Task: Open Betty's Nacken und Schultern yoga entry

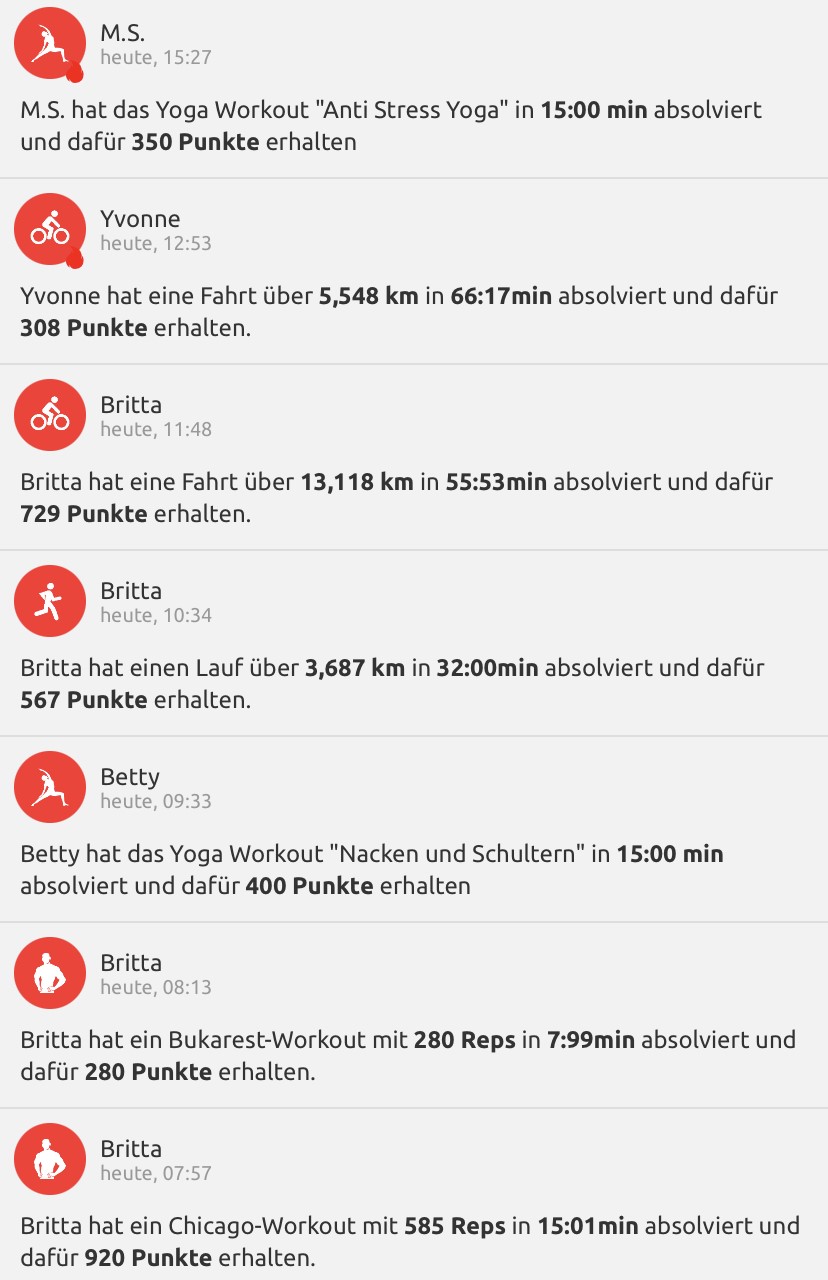Action: 414,869
